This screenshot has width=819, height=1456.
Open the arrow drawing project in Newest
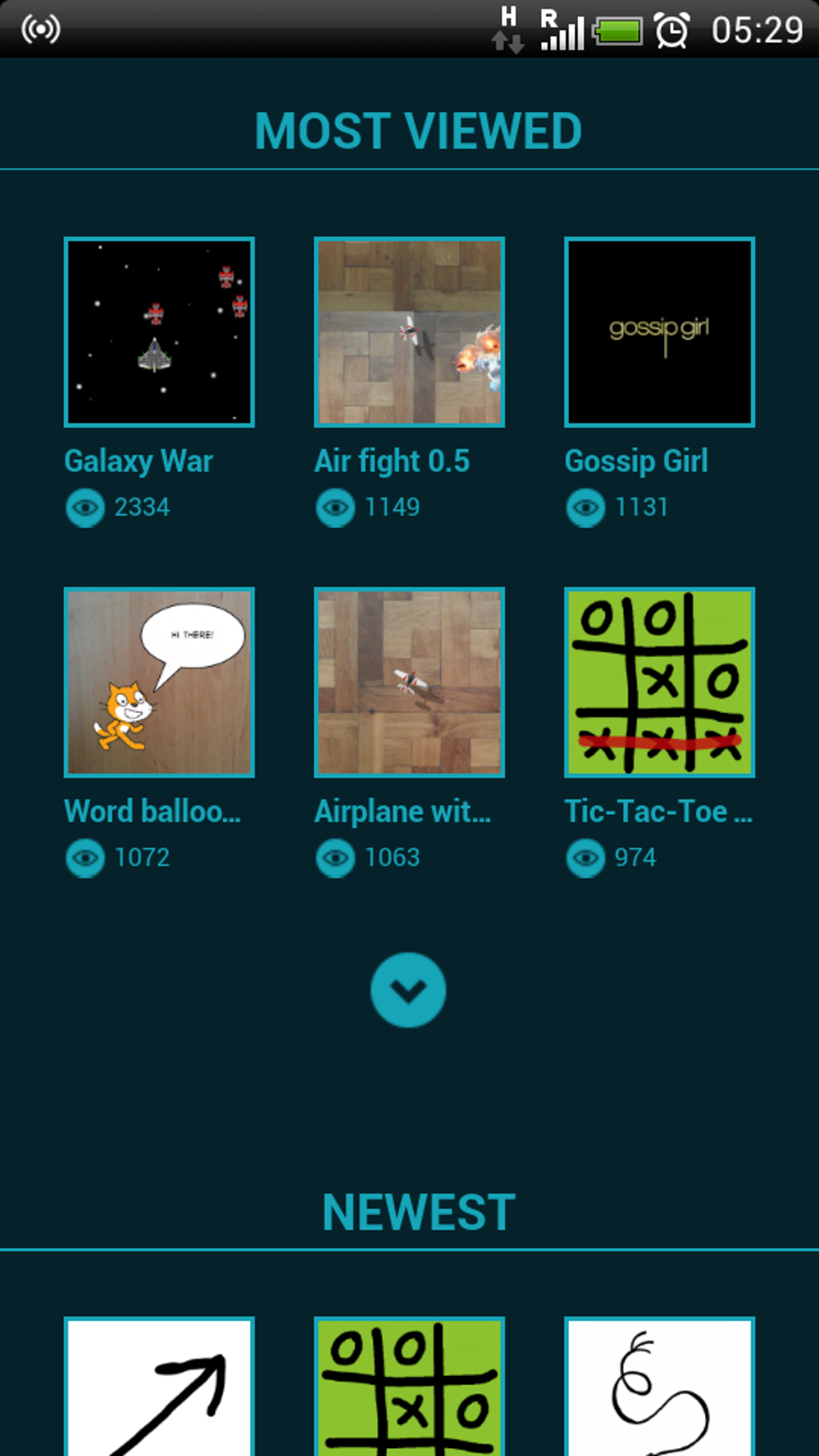159,1386
